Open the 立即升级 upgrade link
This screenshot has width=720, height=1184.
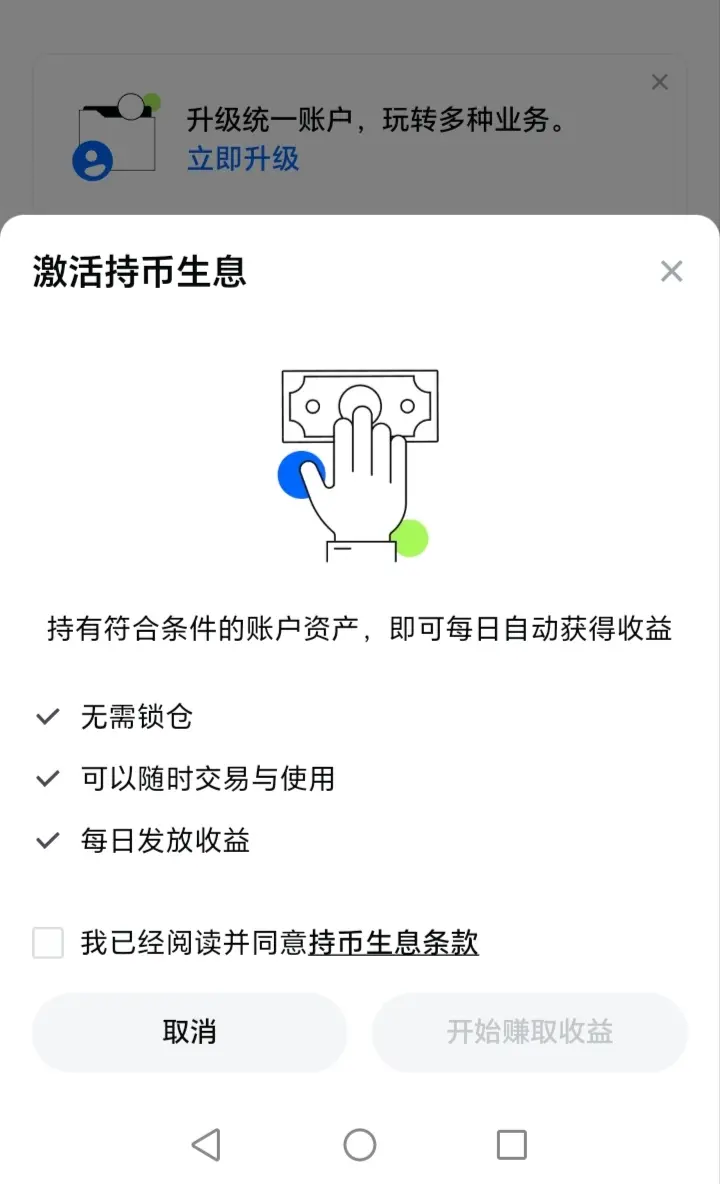pyautogui.click(x=242, y=159)
